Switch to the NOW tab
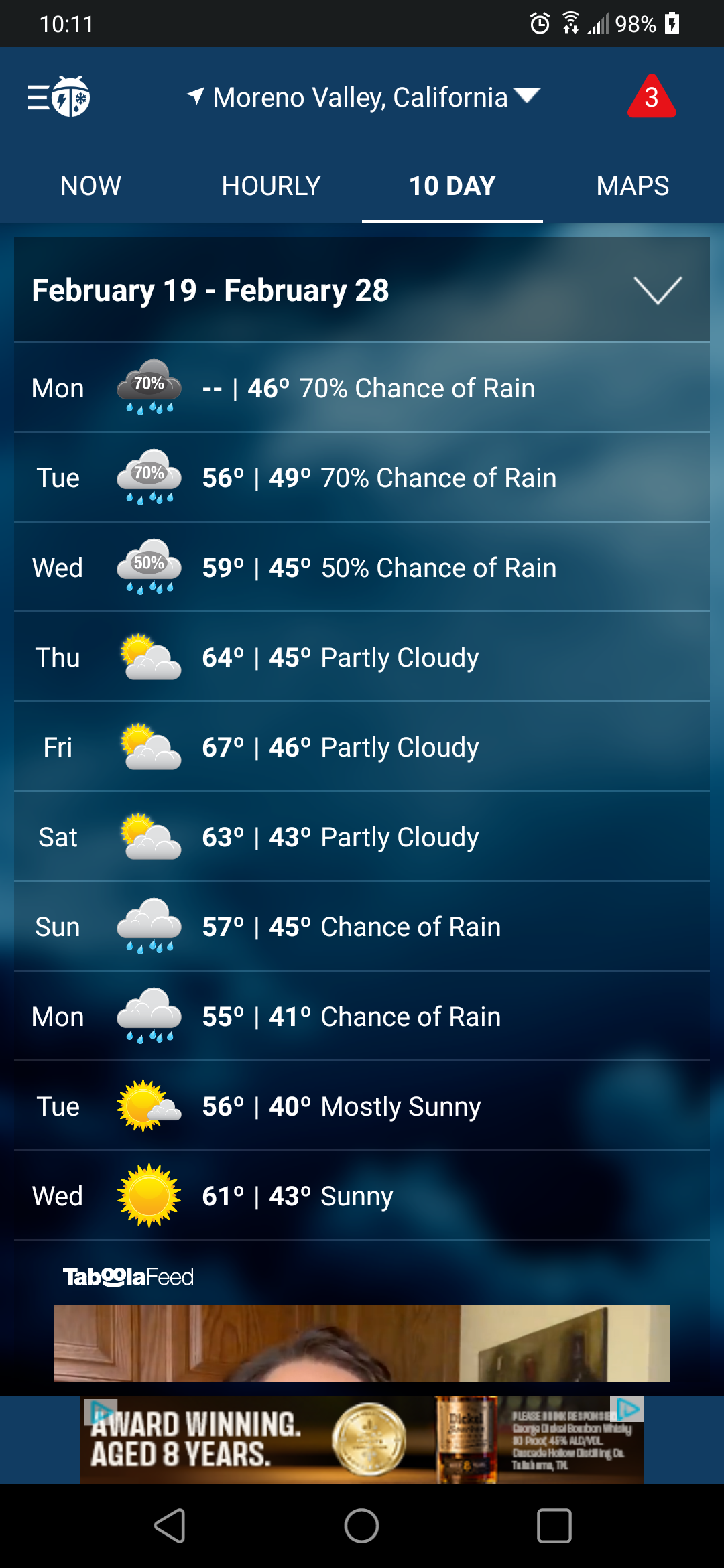The height and width of the screenshot is (1568, 724). click(90, 186)
